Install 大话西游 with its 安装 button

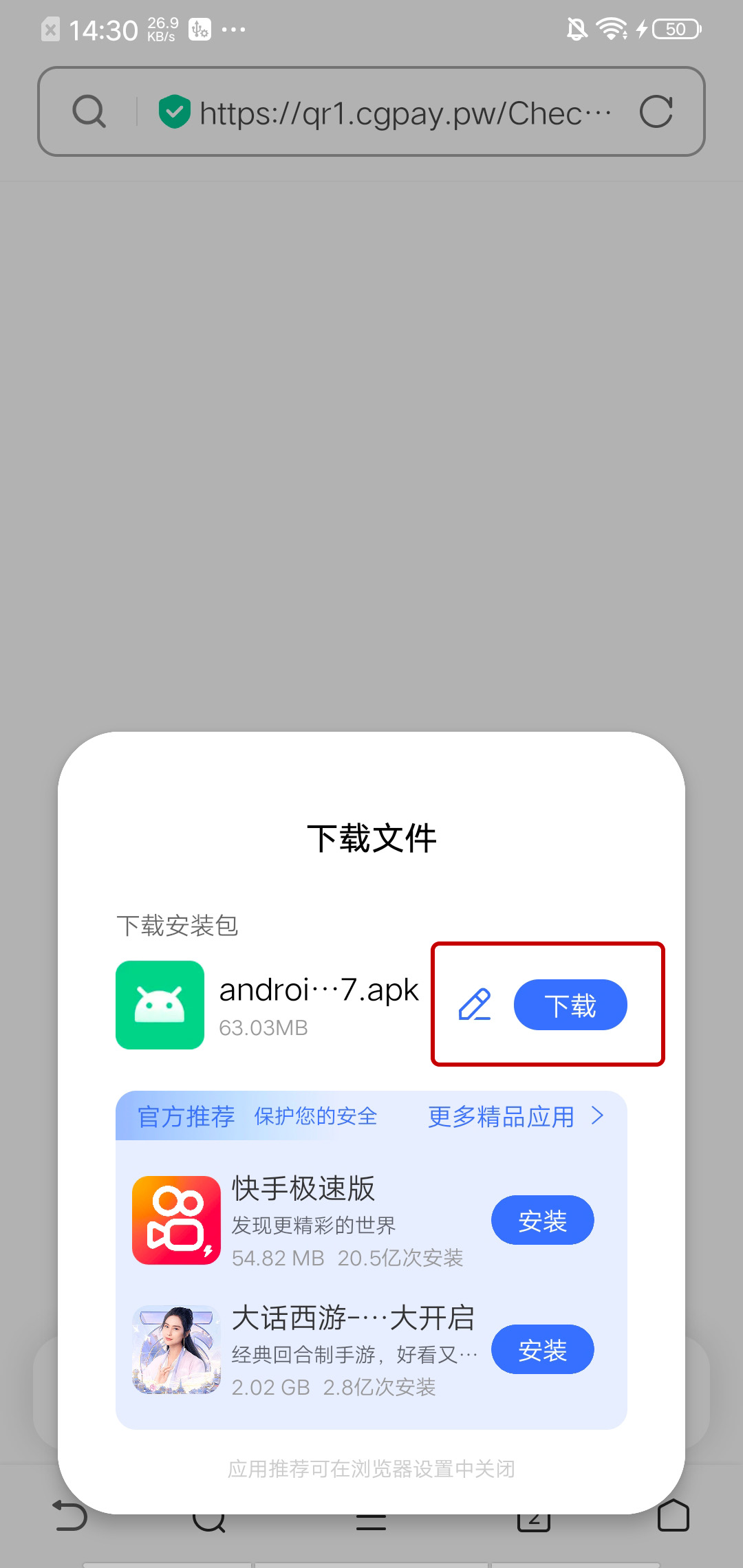[x=543, y=1350]
